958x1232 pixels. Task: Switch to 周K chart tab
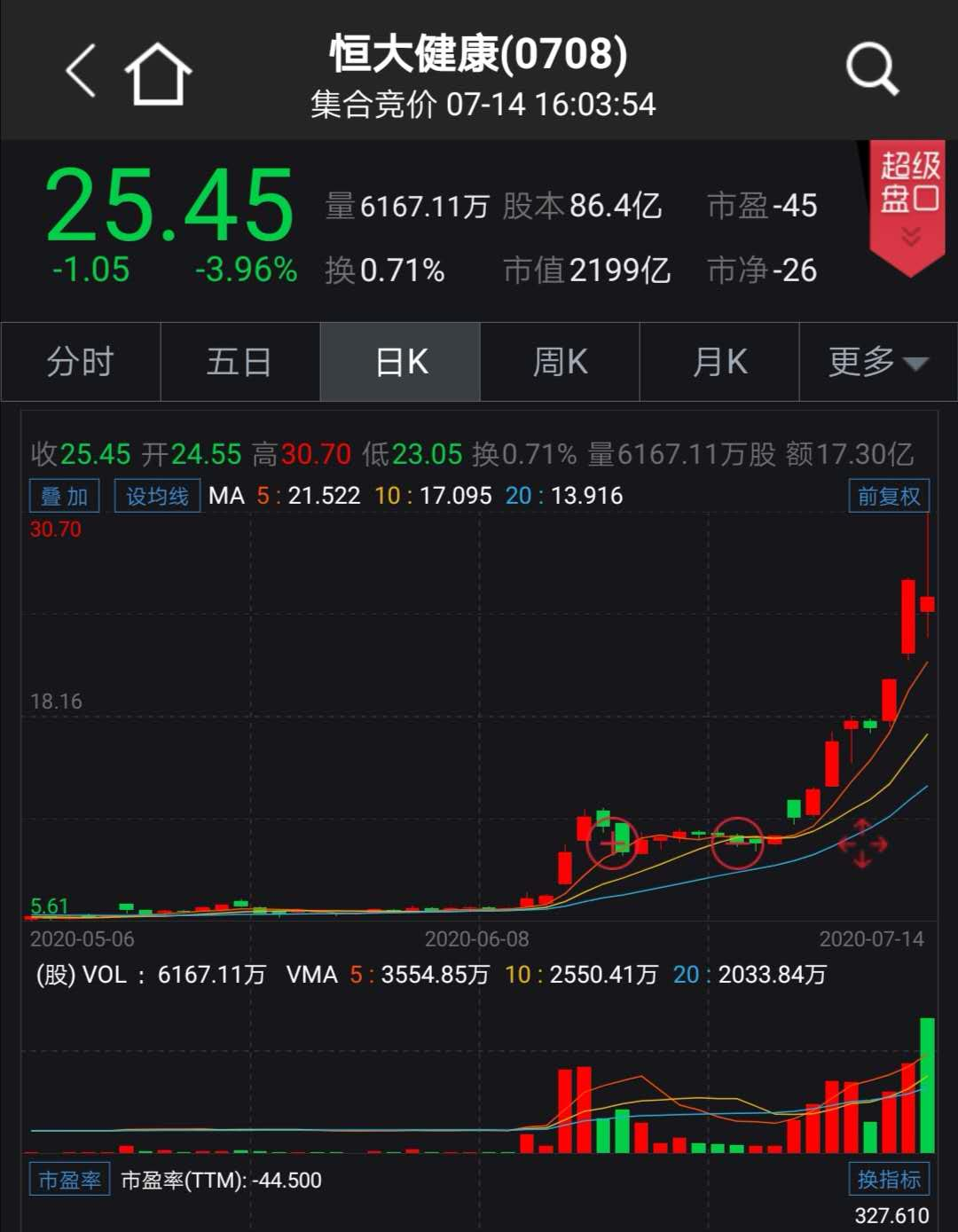560,362
